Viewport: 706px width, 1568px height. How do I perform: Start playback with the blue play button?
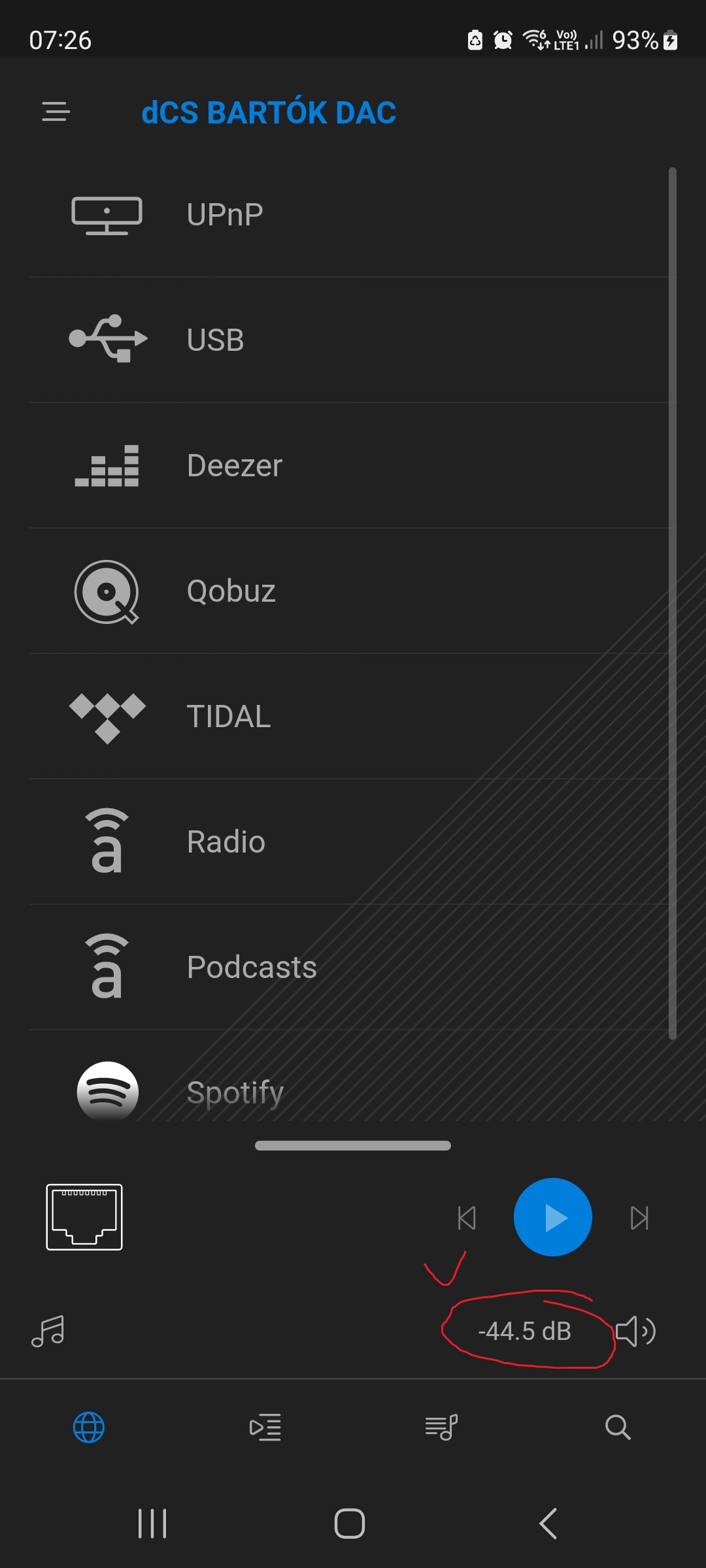553,1217
